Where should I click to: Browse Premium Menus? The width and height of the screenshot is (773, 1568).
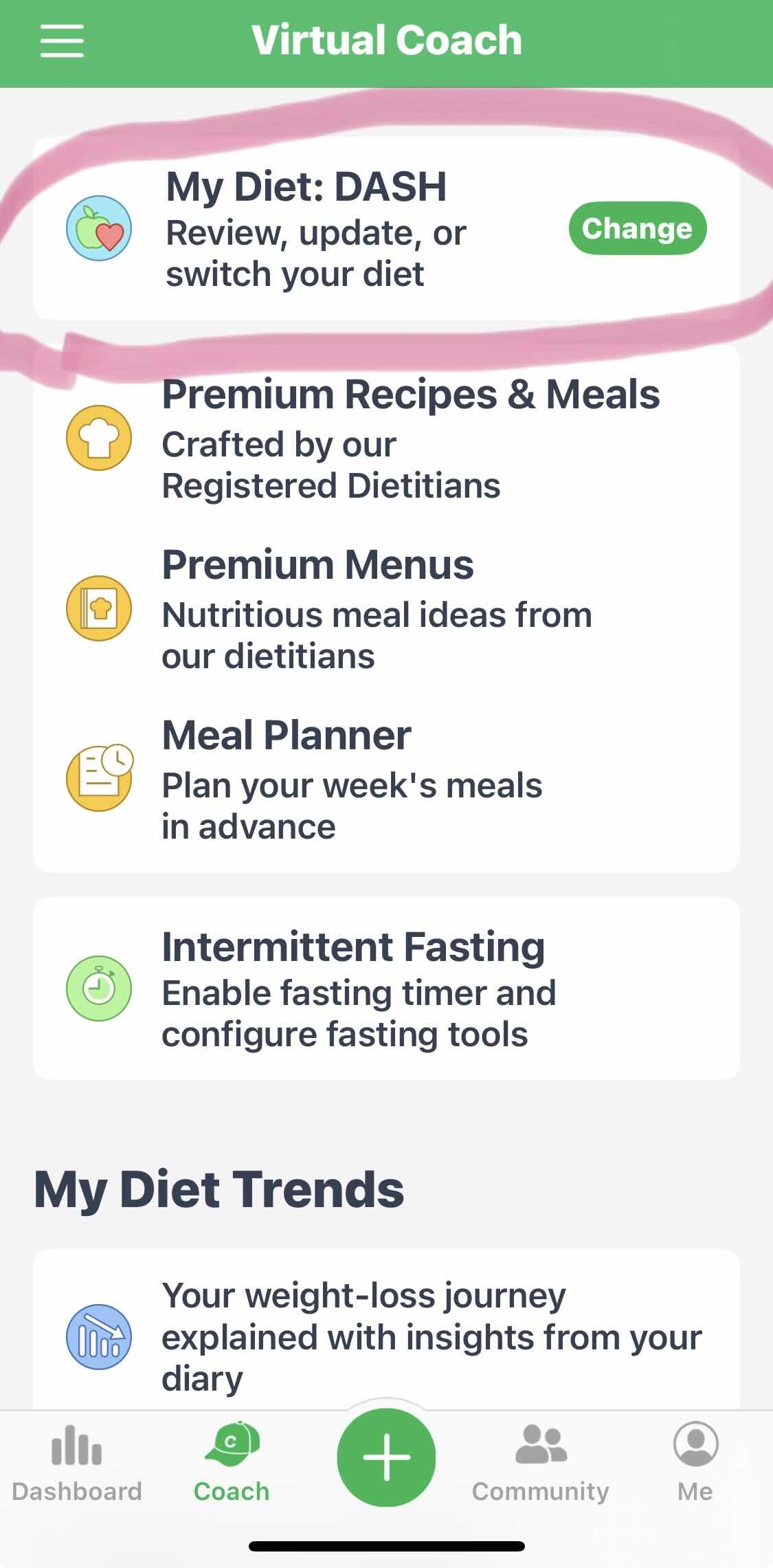(386, 608)
